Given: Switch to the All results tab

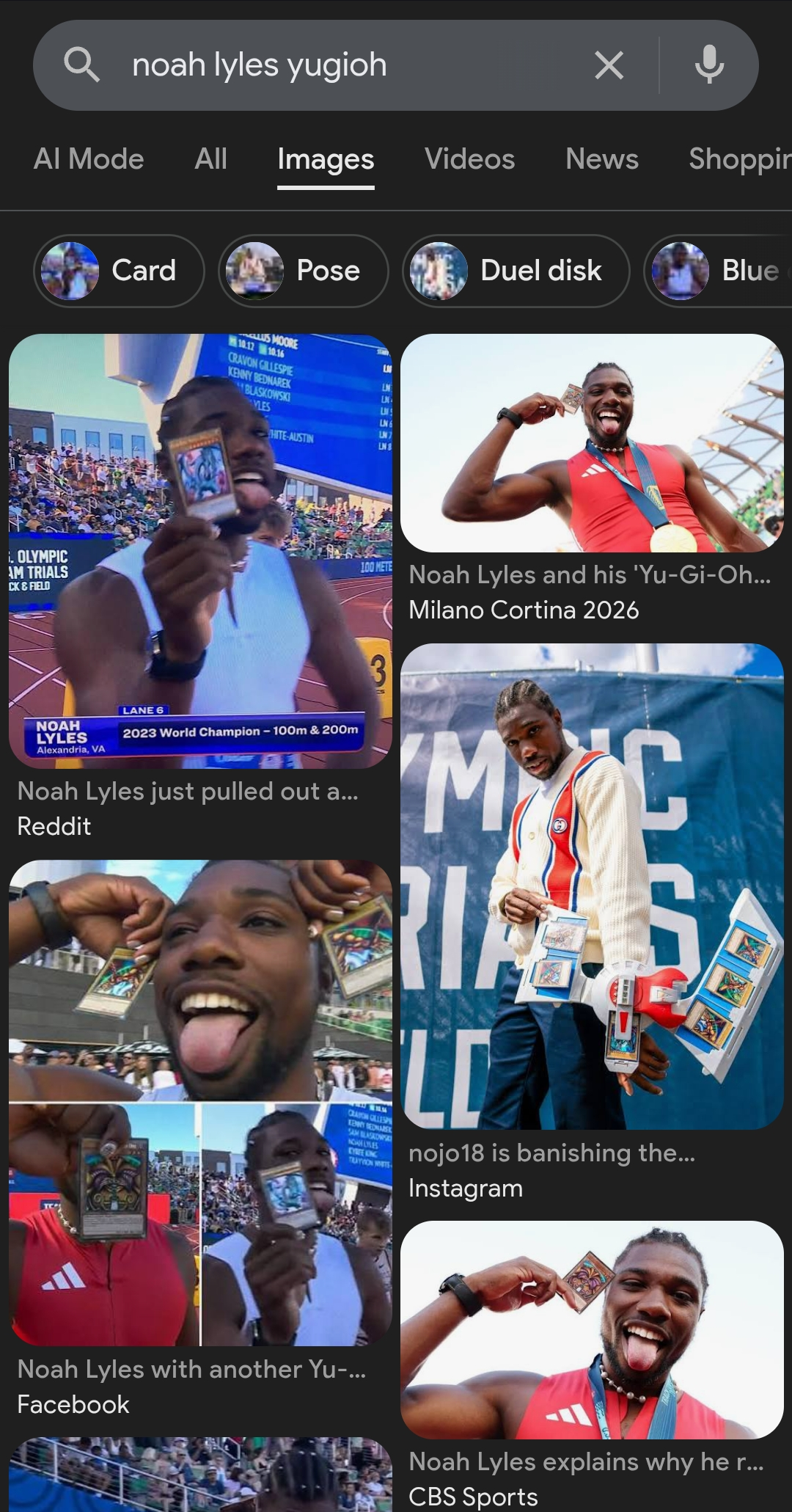Looking at the screenshot, I should pyautogui.click(x=210, y=159).
